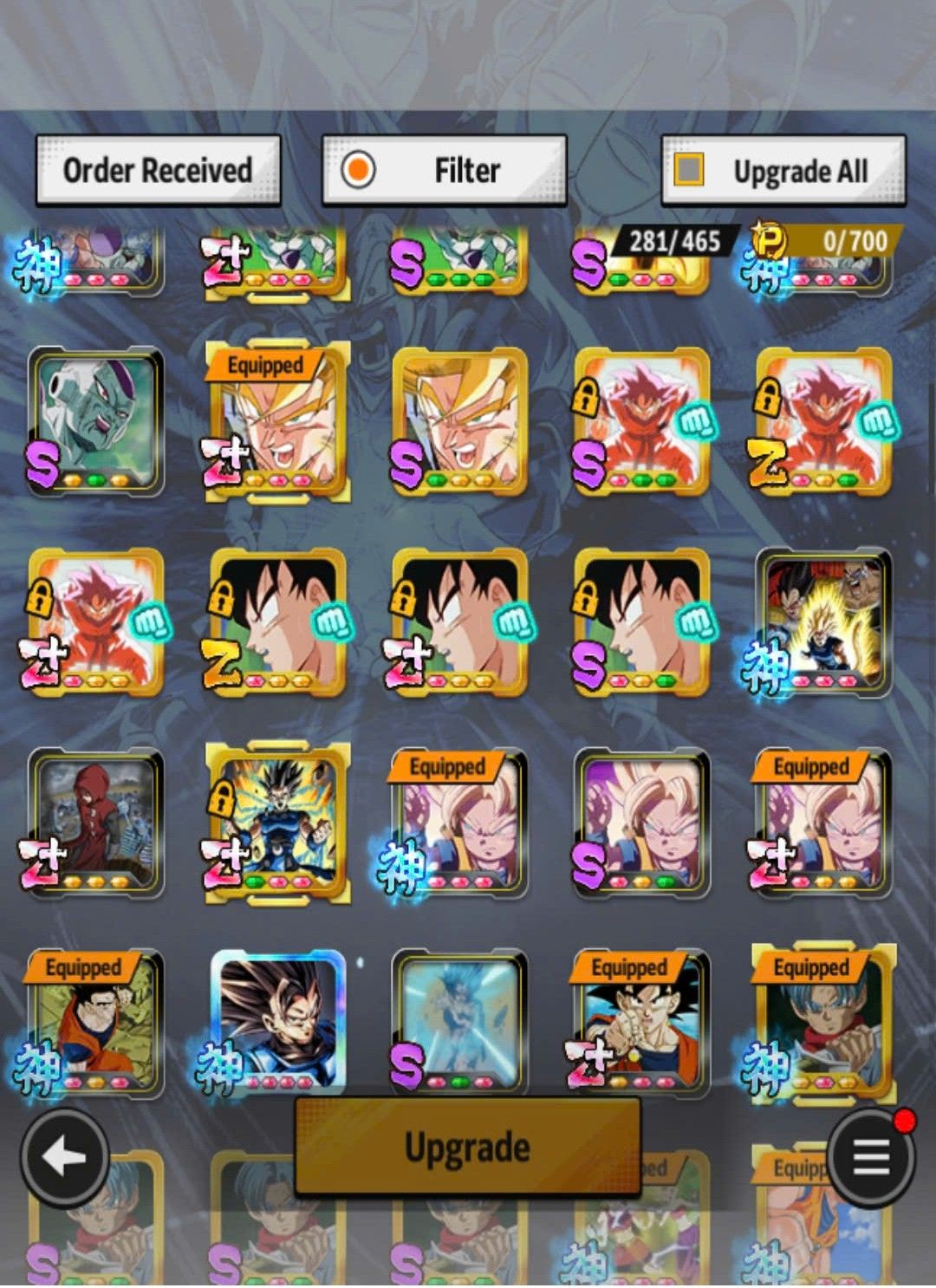Select the Vegeta family god-rank equipment
Viewport: 936px width, 1288px height.
click(823, 621)
